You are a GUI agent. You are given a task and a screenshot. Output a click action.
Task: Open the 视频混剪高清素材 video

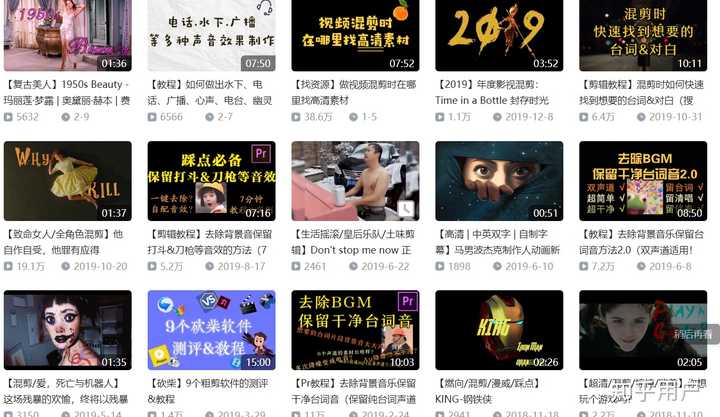coord(355,35)
